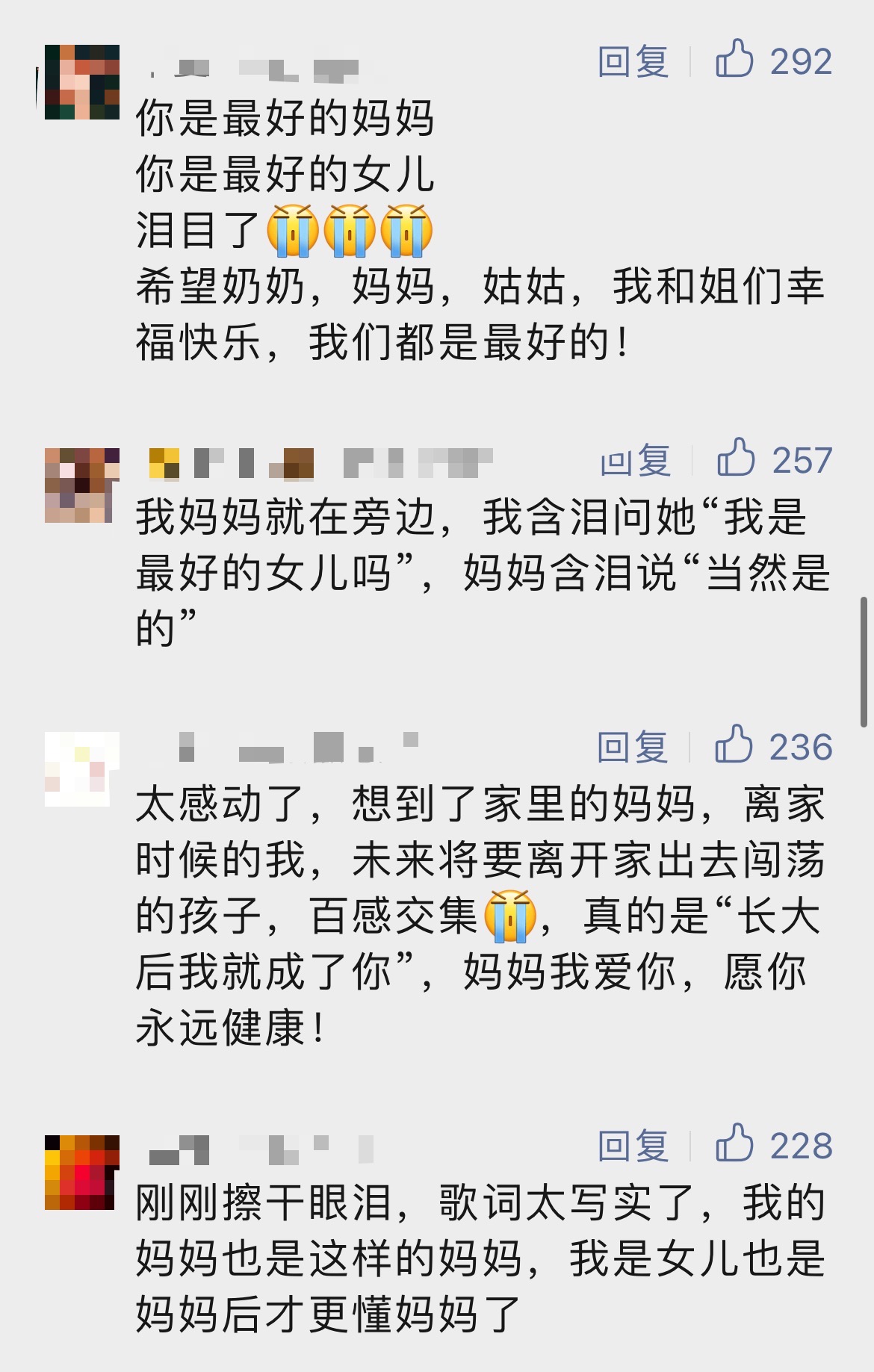Reply to the comment with 257 likes
The image size is (874, 1372).
(x=635, y=460)
